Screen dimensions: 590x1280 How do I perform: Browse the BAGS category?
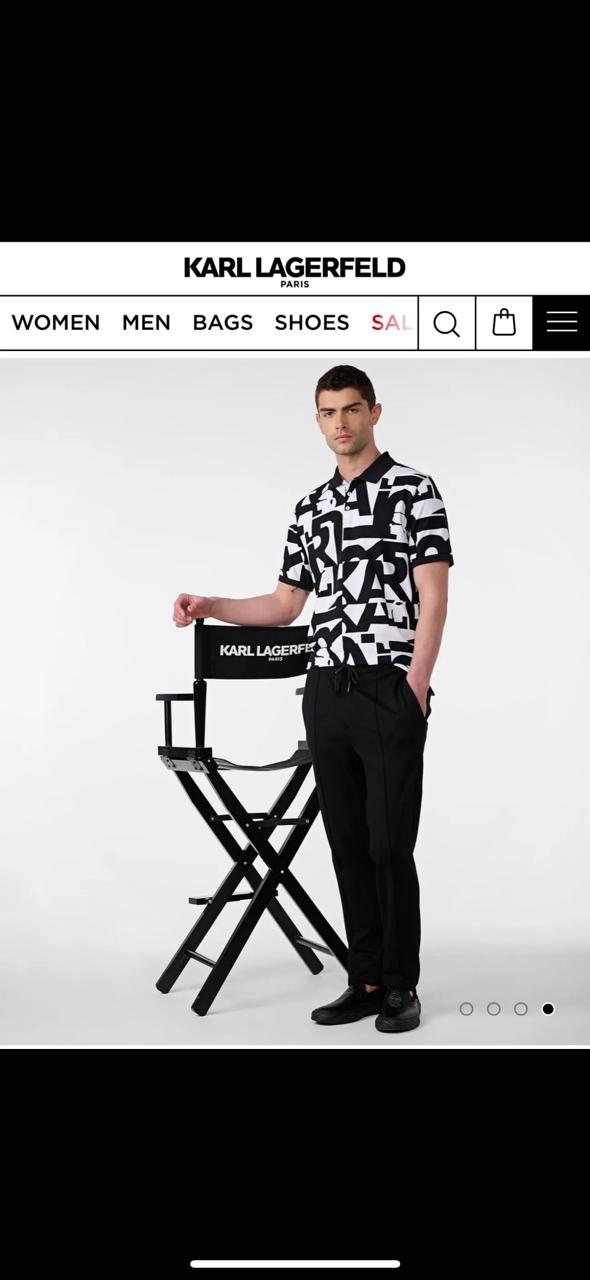tap(222, 322)
